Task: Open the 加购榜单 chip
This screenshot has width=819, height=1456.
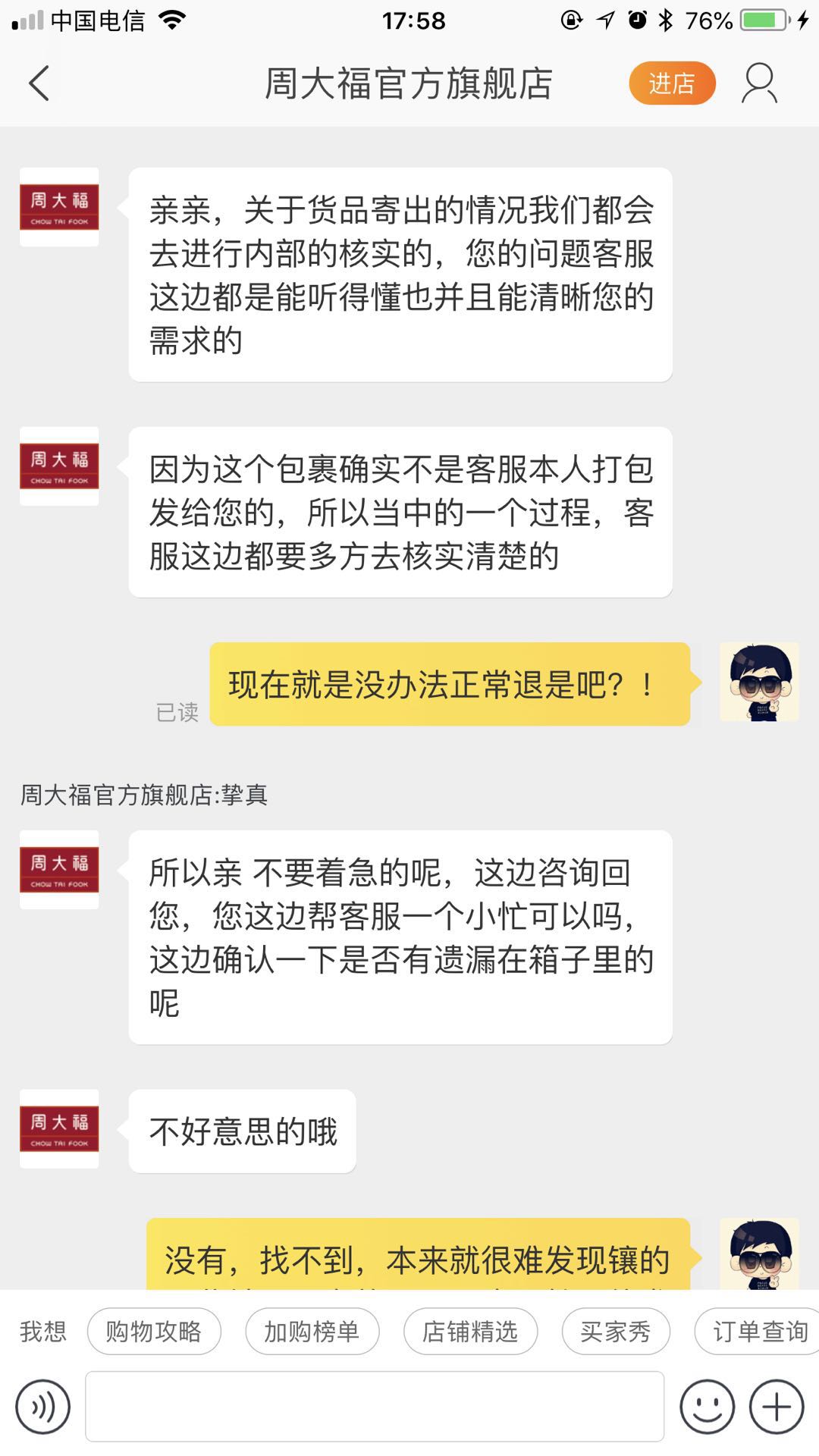Action: (312, 1331)
